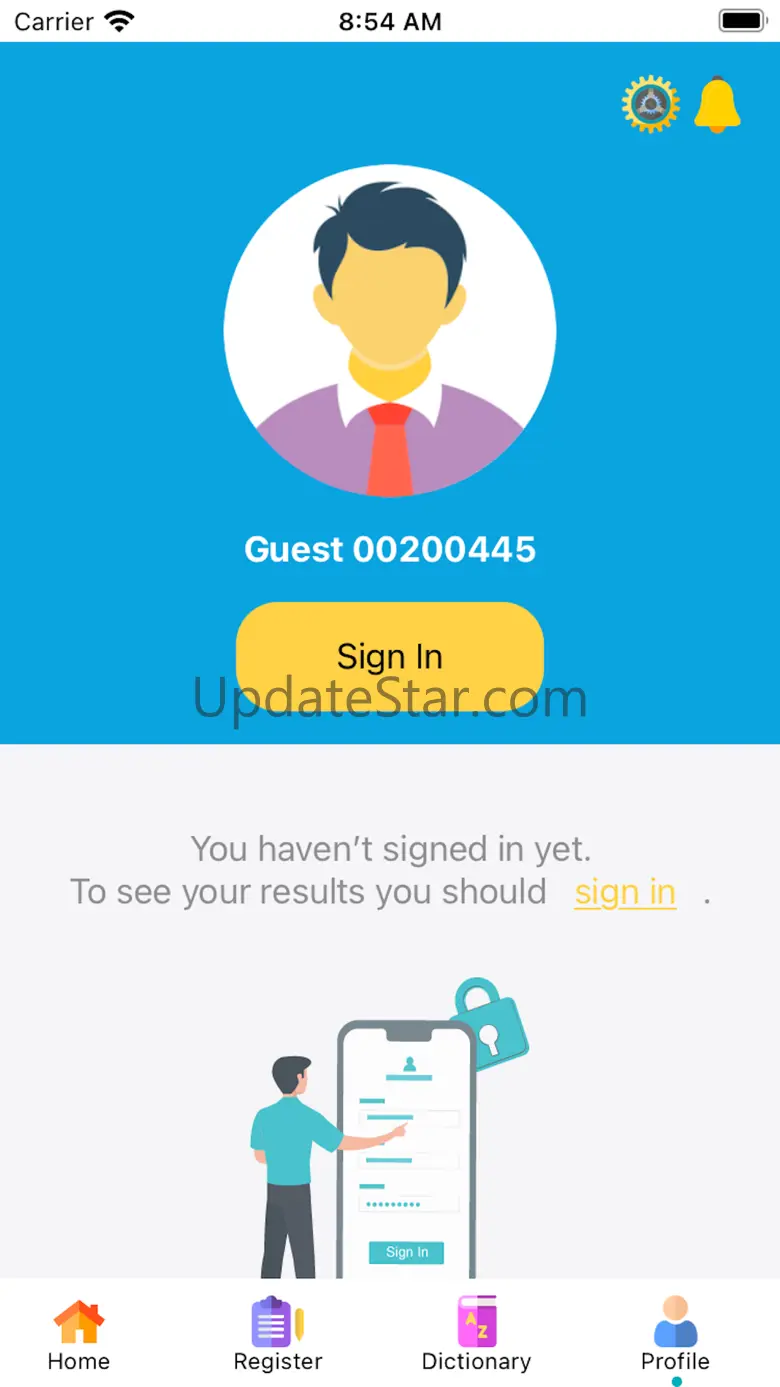The image size is (780, 1387).
Task: Select the Profile tab
Action: (x=676, y=1335)
